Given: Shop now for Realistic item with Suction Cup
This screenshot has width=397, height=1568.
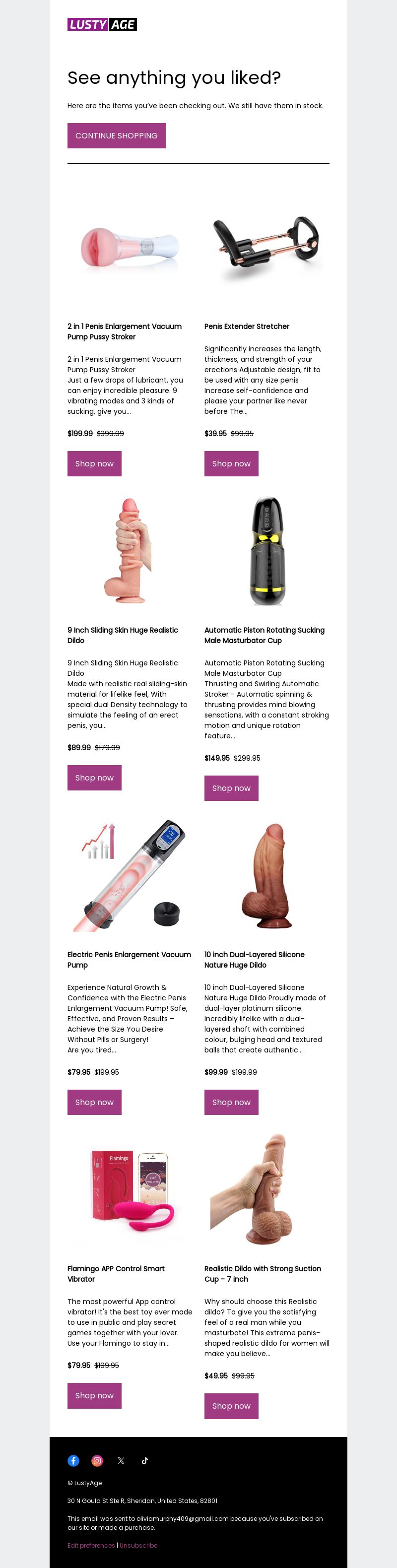Looking at the screenshot, I should click(231, 1406).
